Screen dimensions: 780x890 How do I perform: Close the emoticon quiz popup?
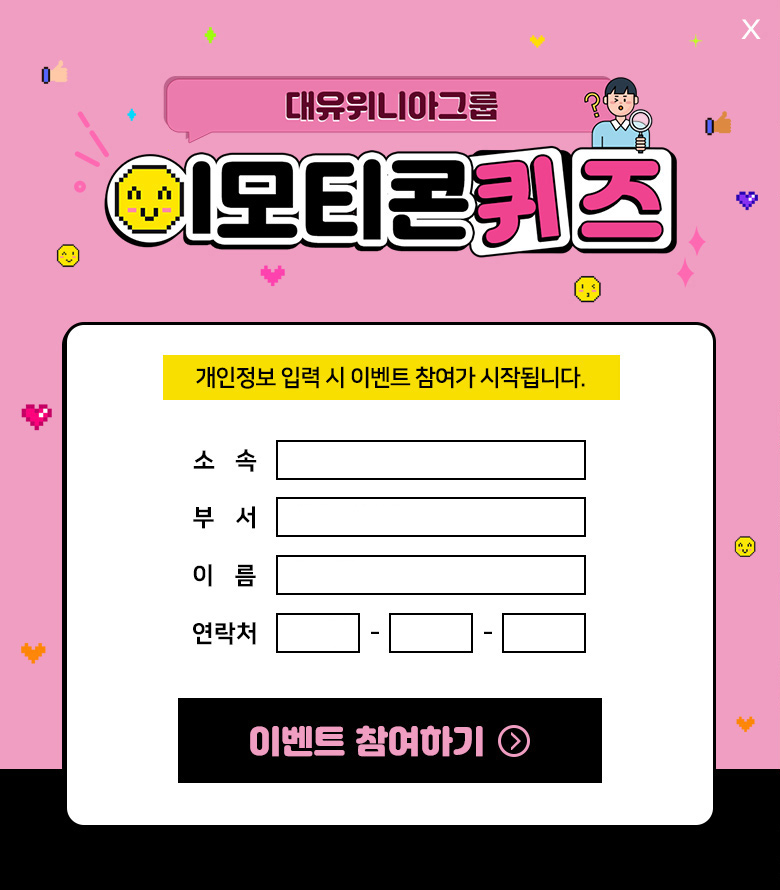click(750, 29)
